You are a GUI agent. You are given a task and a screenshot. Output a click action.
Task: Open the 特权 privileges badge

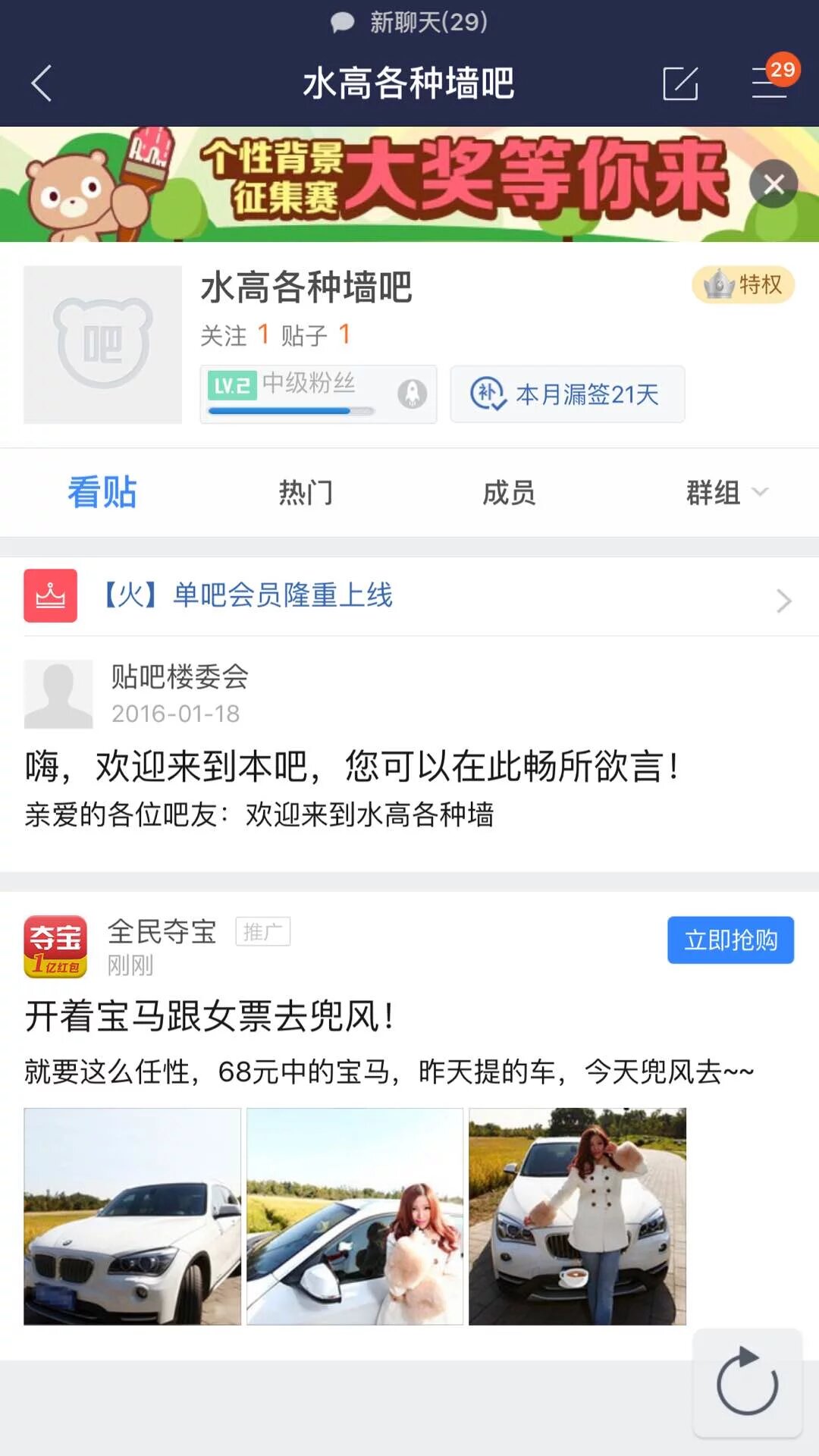click(742, 285)
